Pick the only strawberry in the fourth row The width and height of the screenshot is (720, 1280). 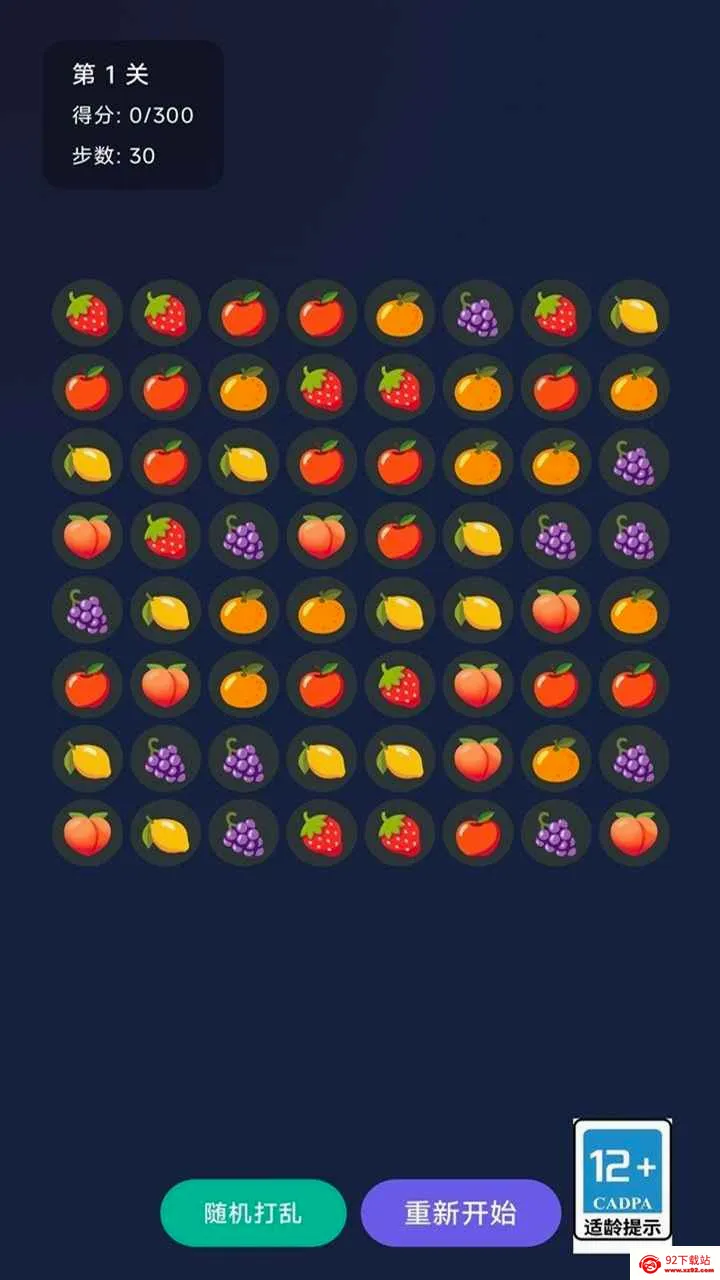coord(166,537)
